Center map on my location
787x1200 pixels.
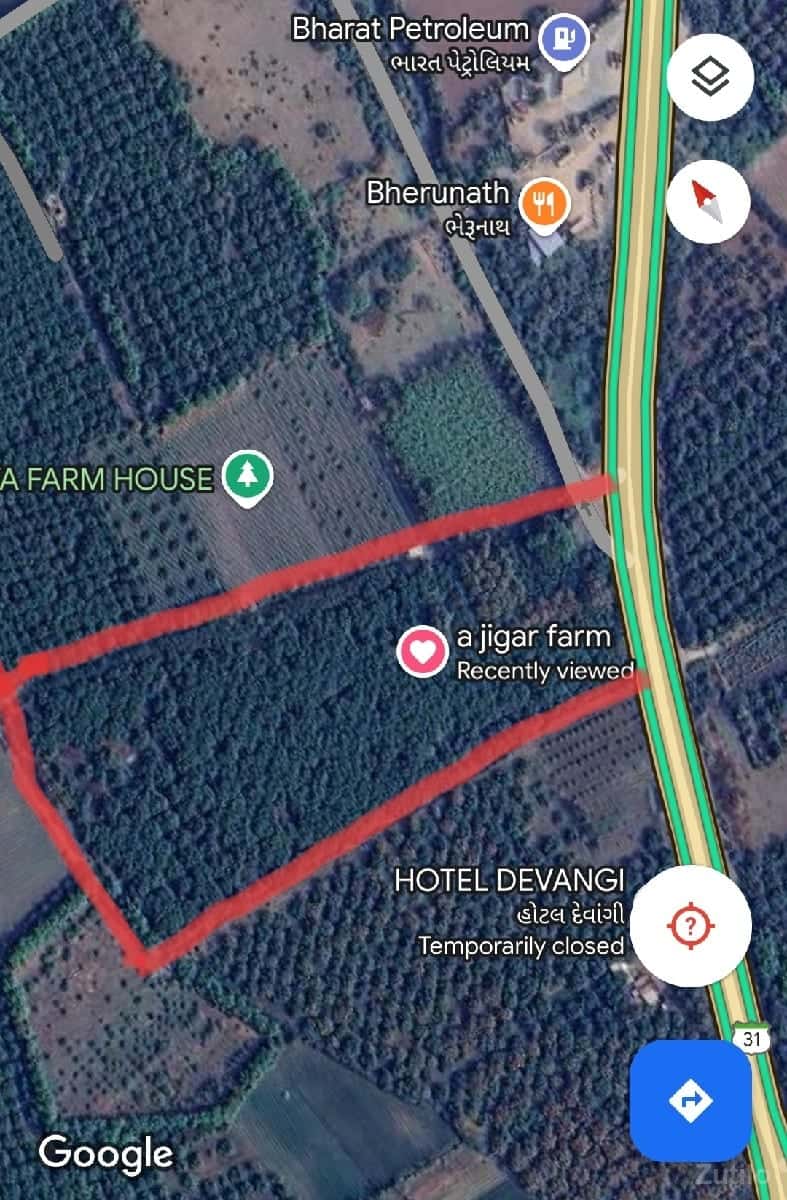[690, 926]
